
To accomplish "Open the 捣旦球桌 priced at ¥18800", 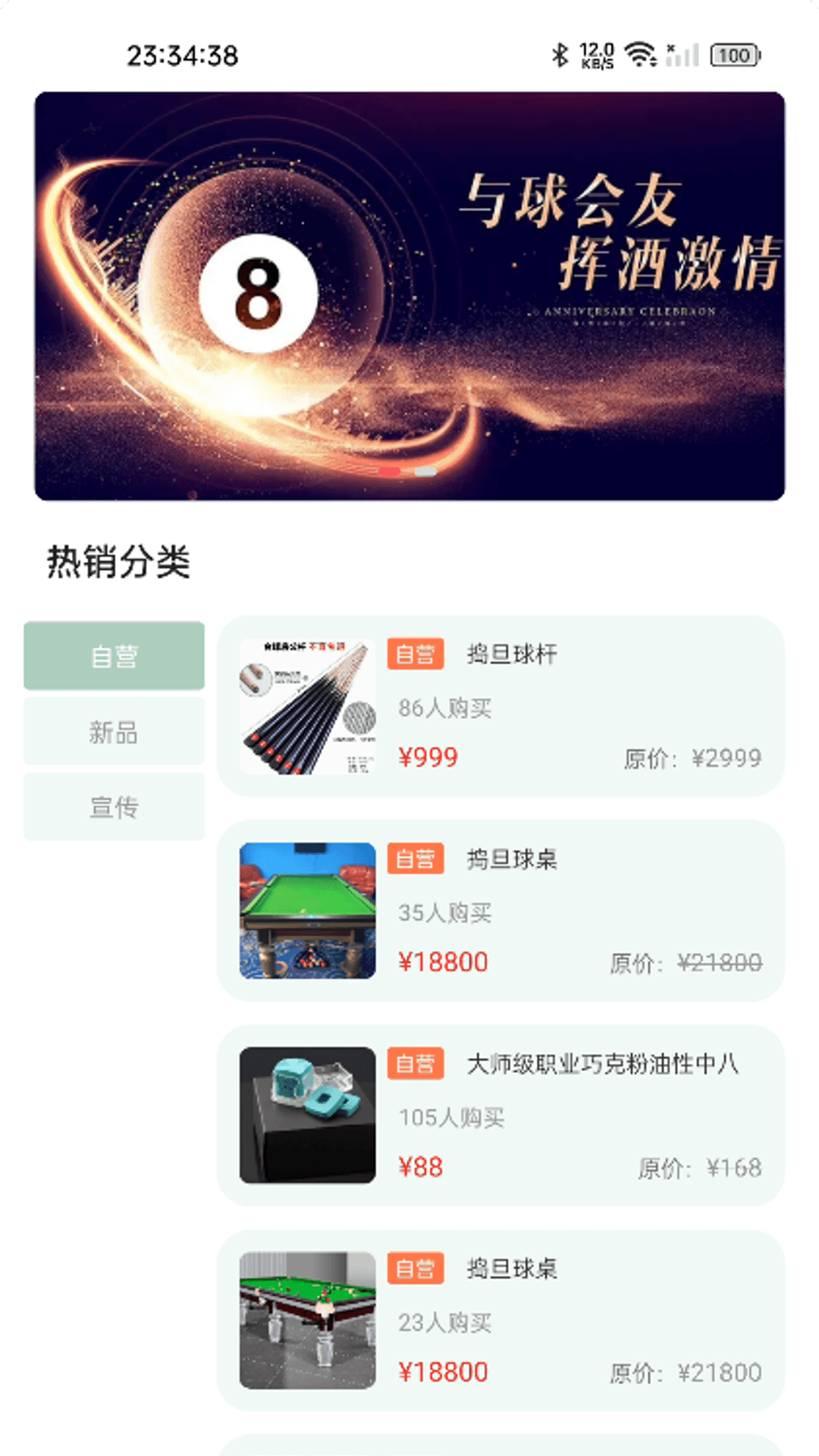I will click(x=511, y=860).
